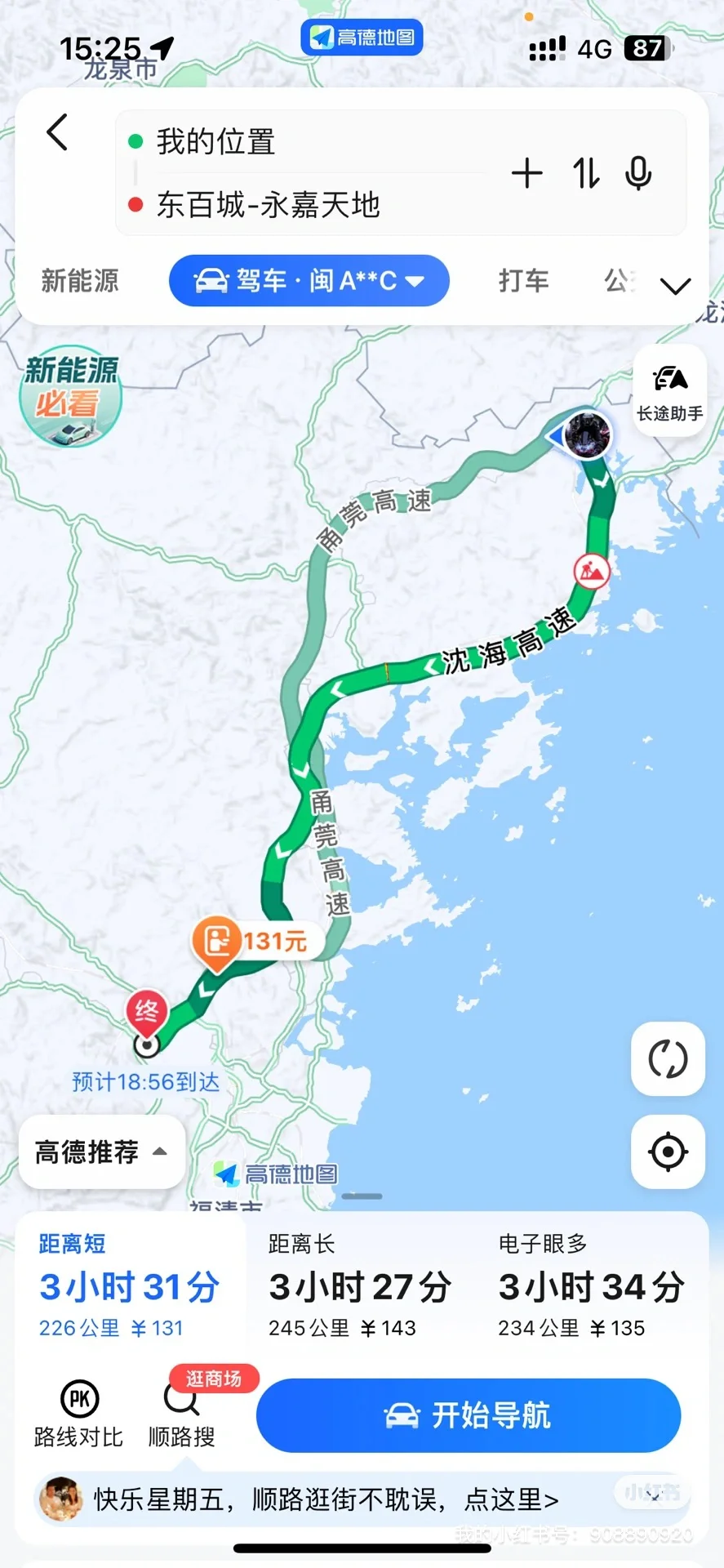Expand the 高德推荐 preference dropdown
Viewport: 724px width, 1568px height.
(101, 1152)
